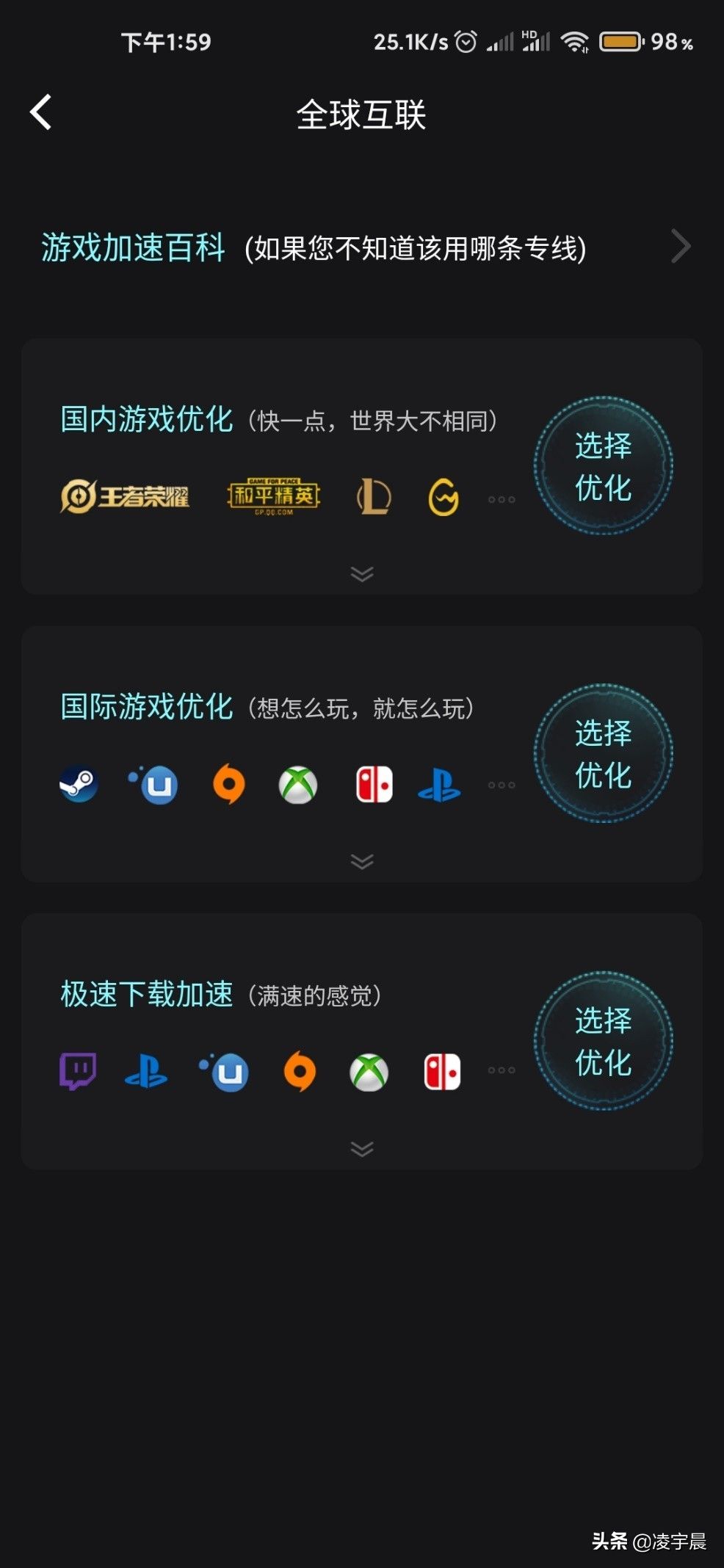Tap 选择优化 for 极速下载加速

click(603, 1041)
